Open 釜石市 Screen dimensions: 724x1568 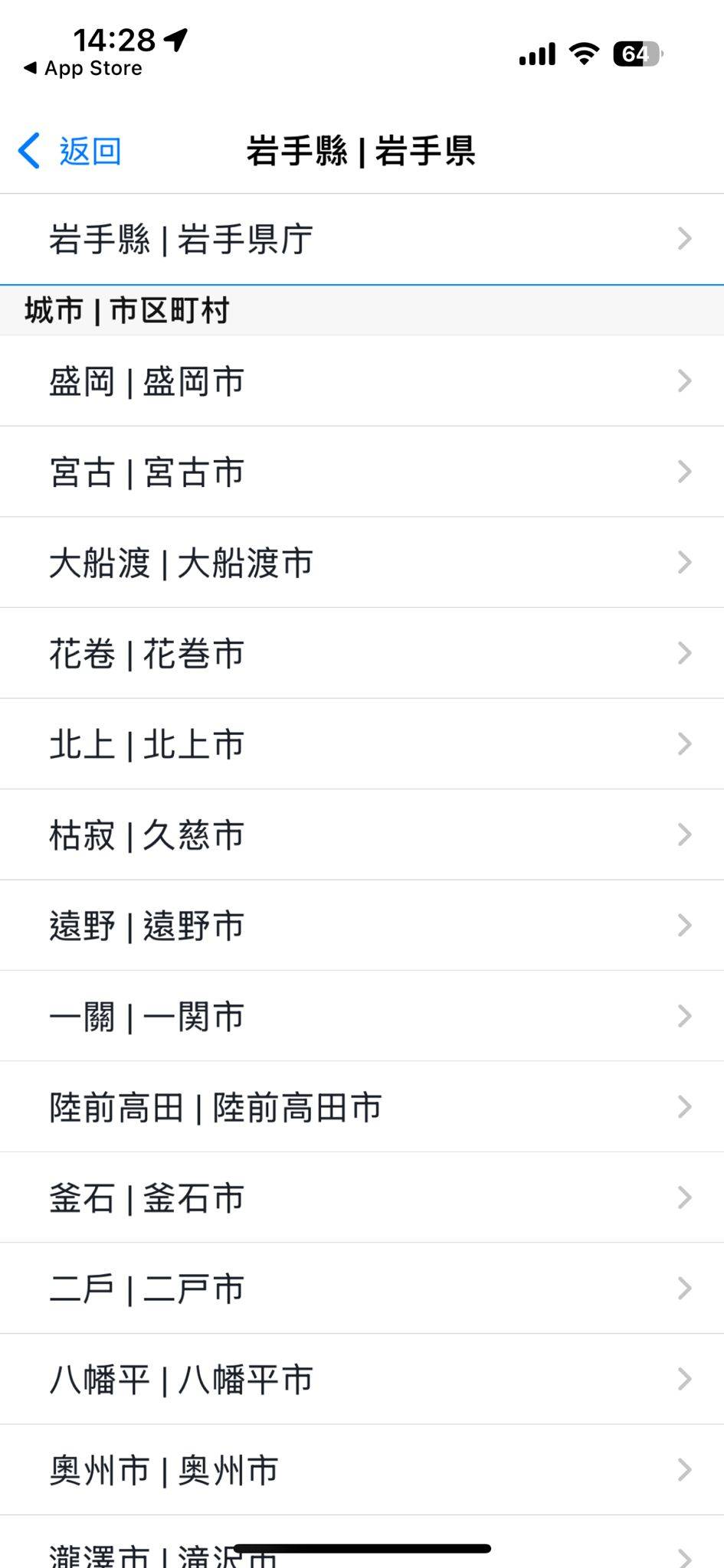(362, 1197)
